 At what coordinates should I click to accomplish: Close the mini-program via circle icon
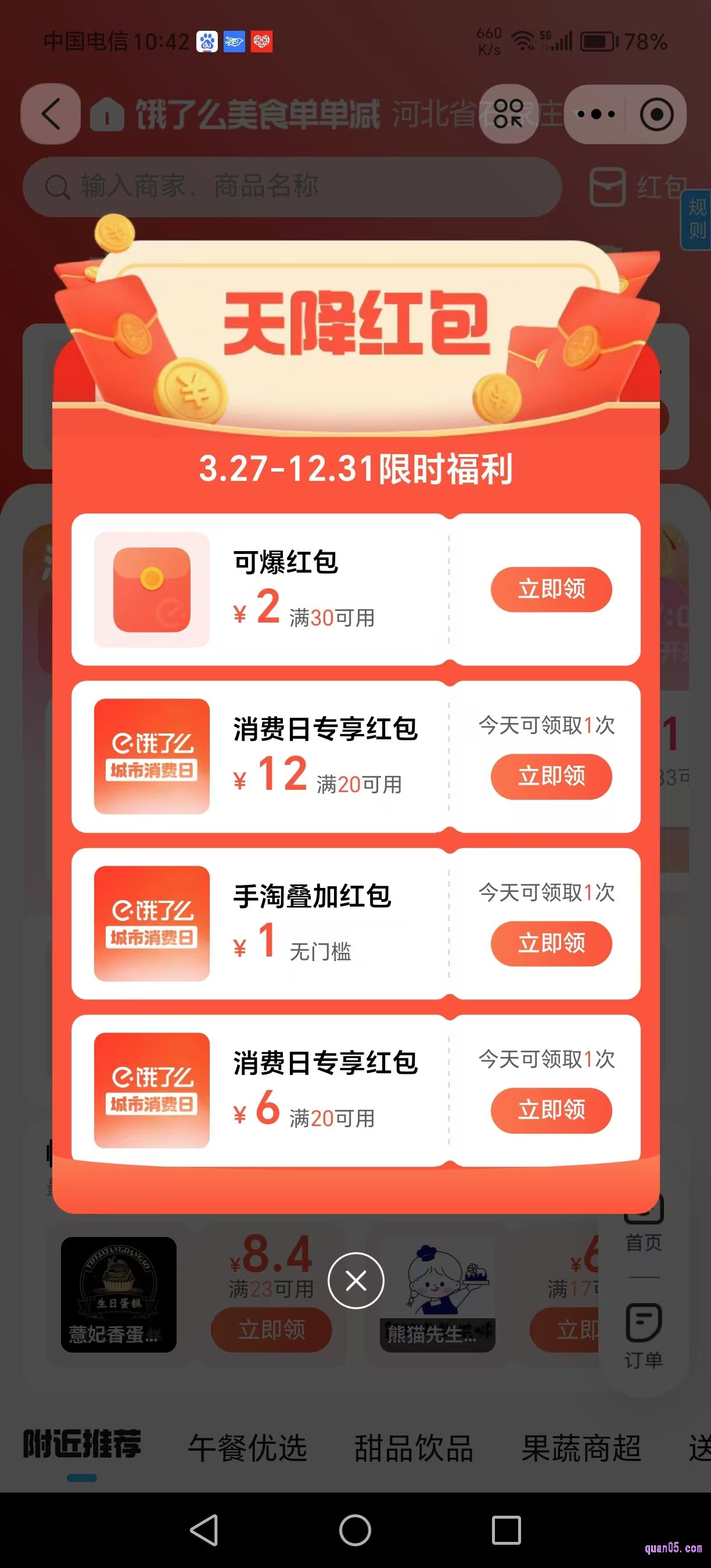656,114
